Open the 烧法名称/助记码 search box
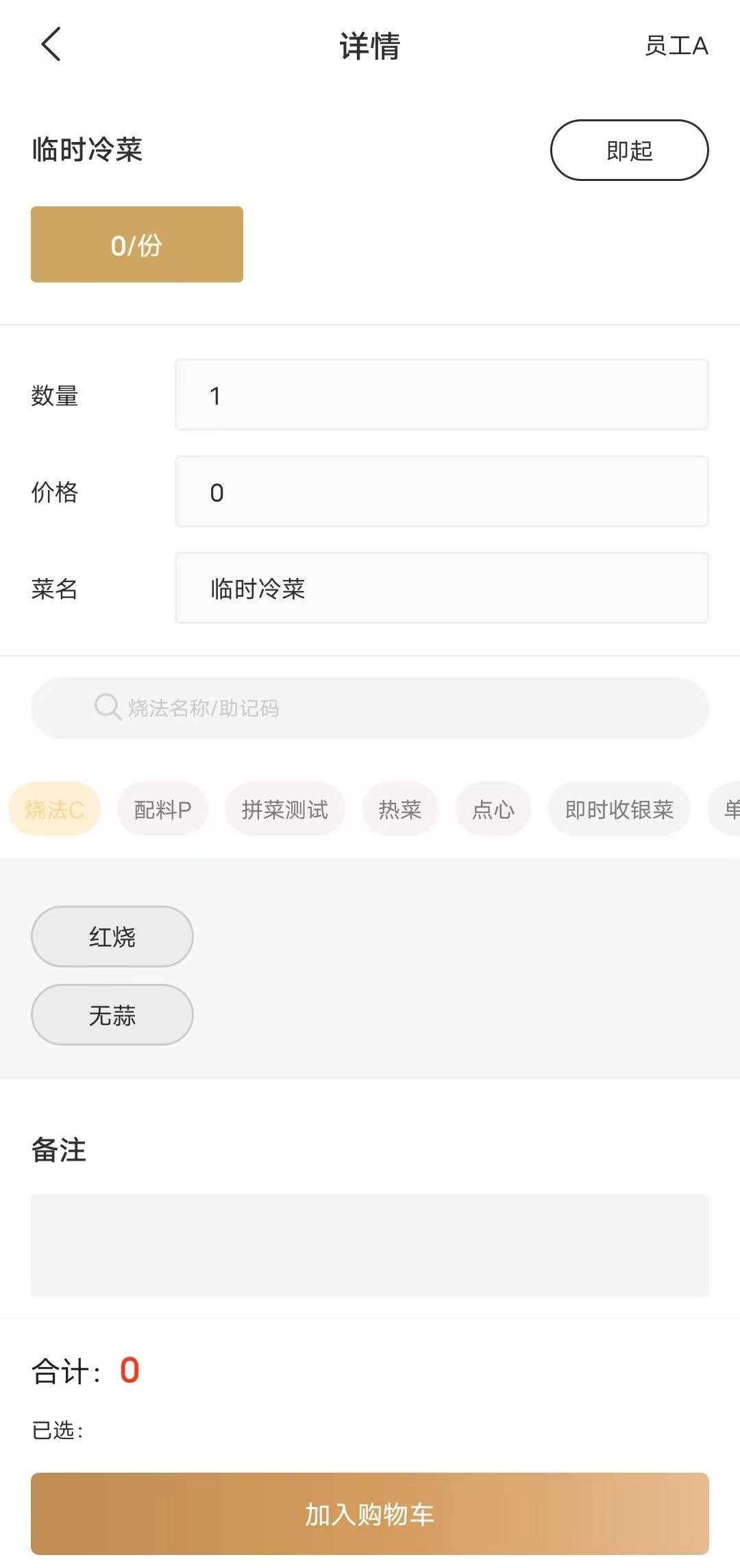 click(x=370, y=708)
